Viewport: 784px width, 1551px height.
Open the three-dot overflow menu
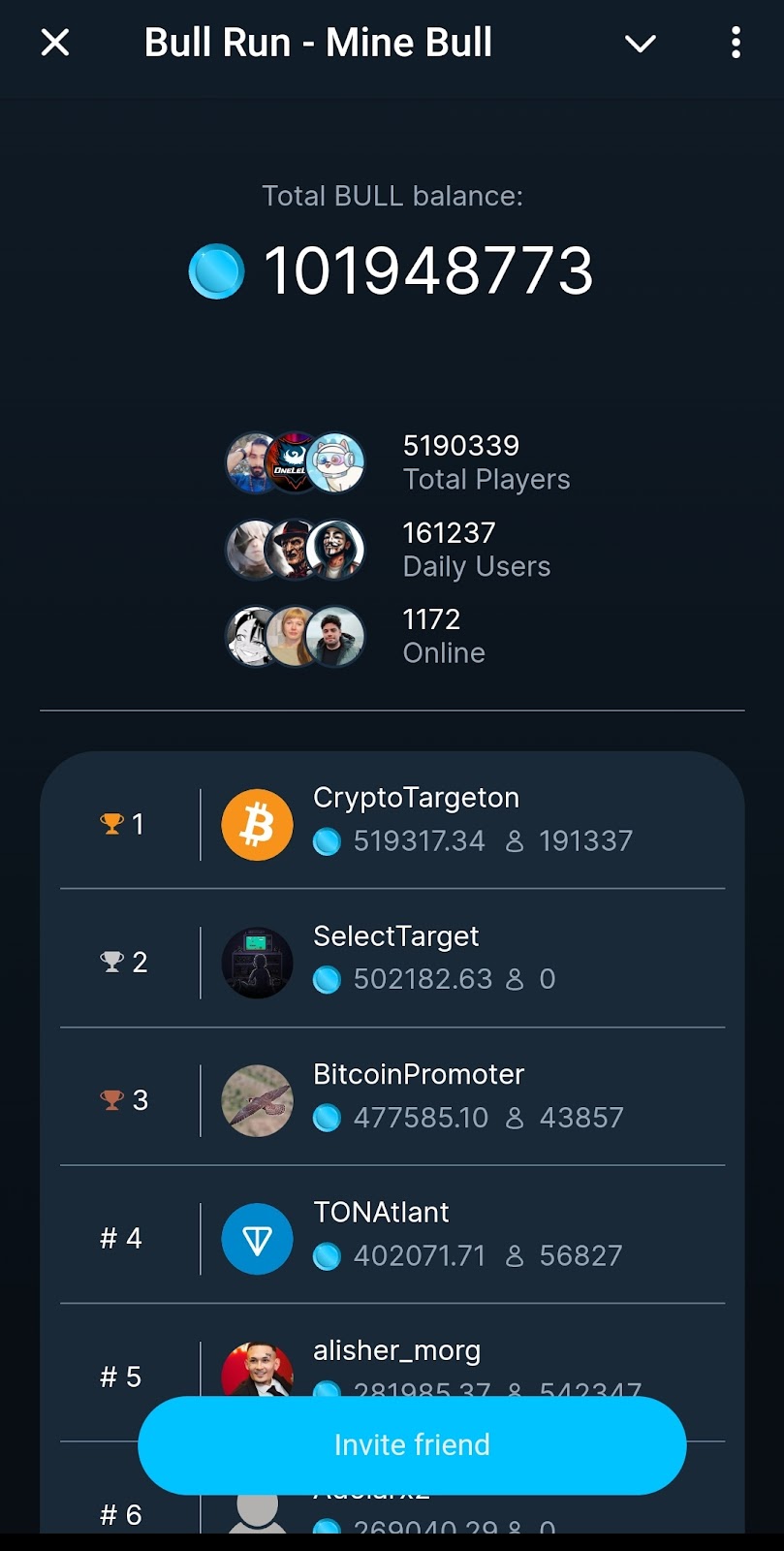[x=737, y=43]
